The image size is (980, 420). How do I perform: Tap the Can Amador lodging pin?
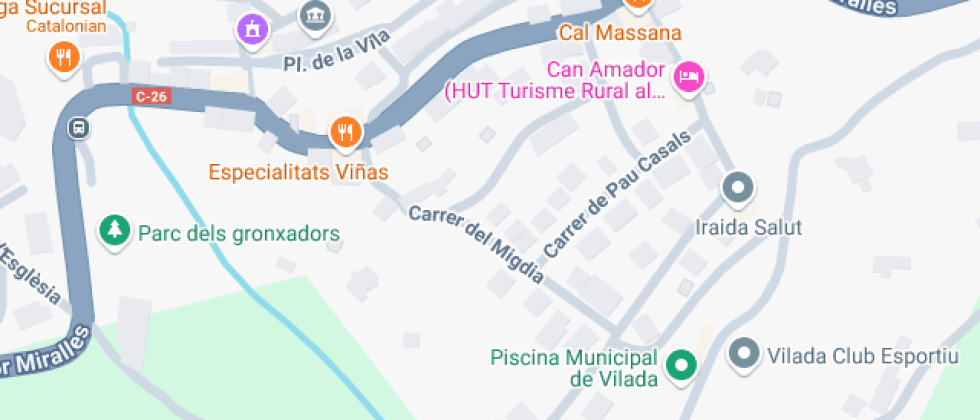688,75
